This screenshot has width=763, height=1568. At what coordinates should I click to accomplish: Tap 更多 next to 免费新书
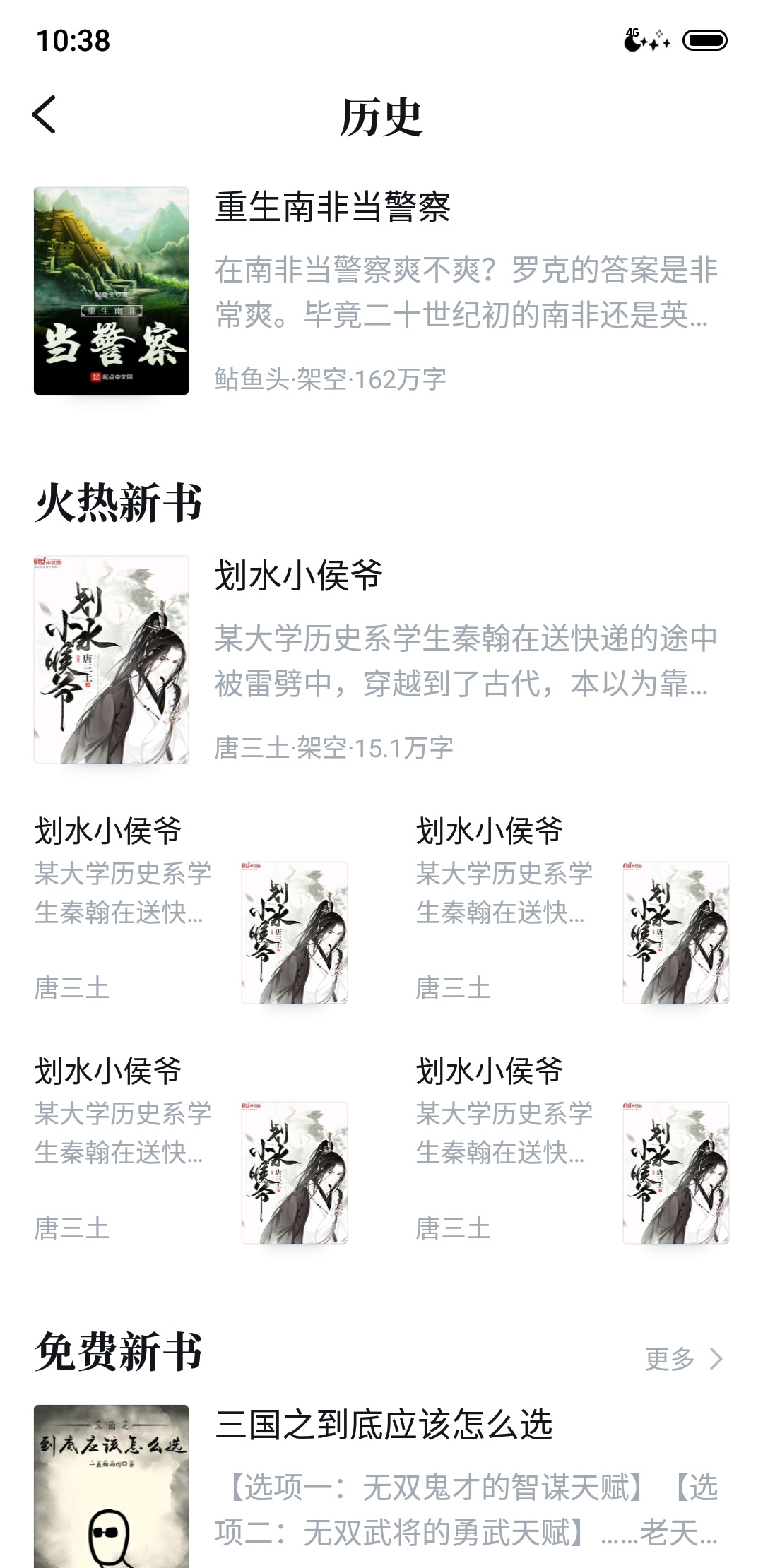click(682, 1358)
